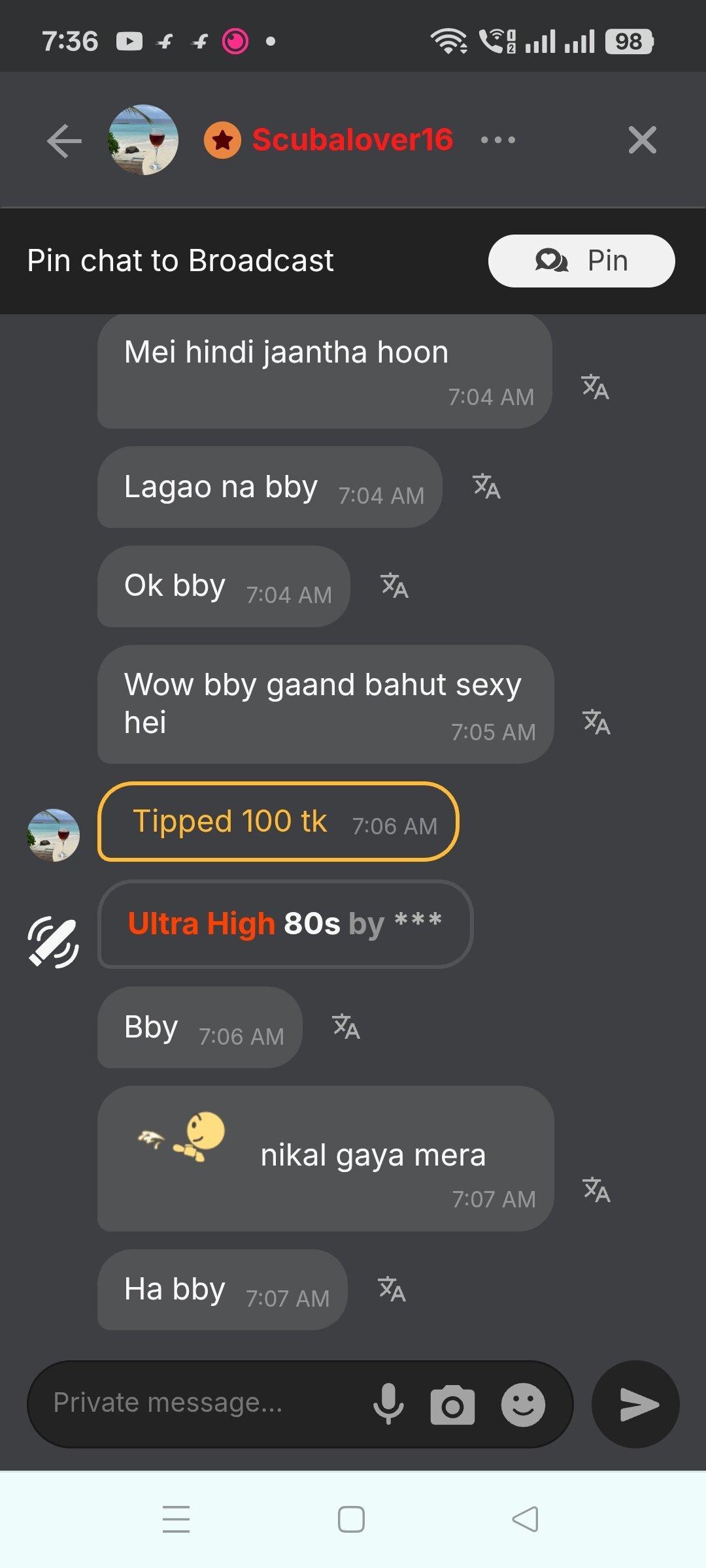This screenshot has height=1568, width=706.
Task: Translate the 'Ok bby' message
Action: click(394, 586)
